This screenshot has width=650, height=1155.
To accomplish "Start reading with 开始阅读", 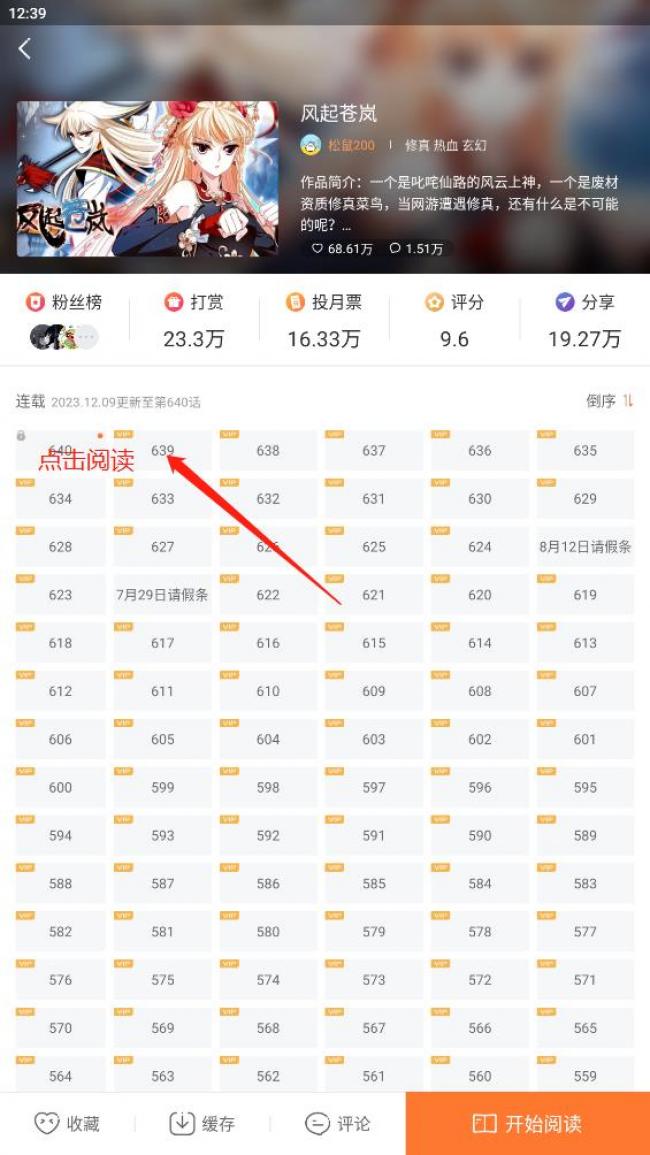I will 527,1123.
